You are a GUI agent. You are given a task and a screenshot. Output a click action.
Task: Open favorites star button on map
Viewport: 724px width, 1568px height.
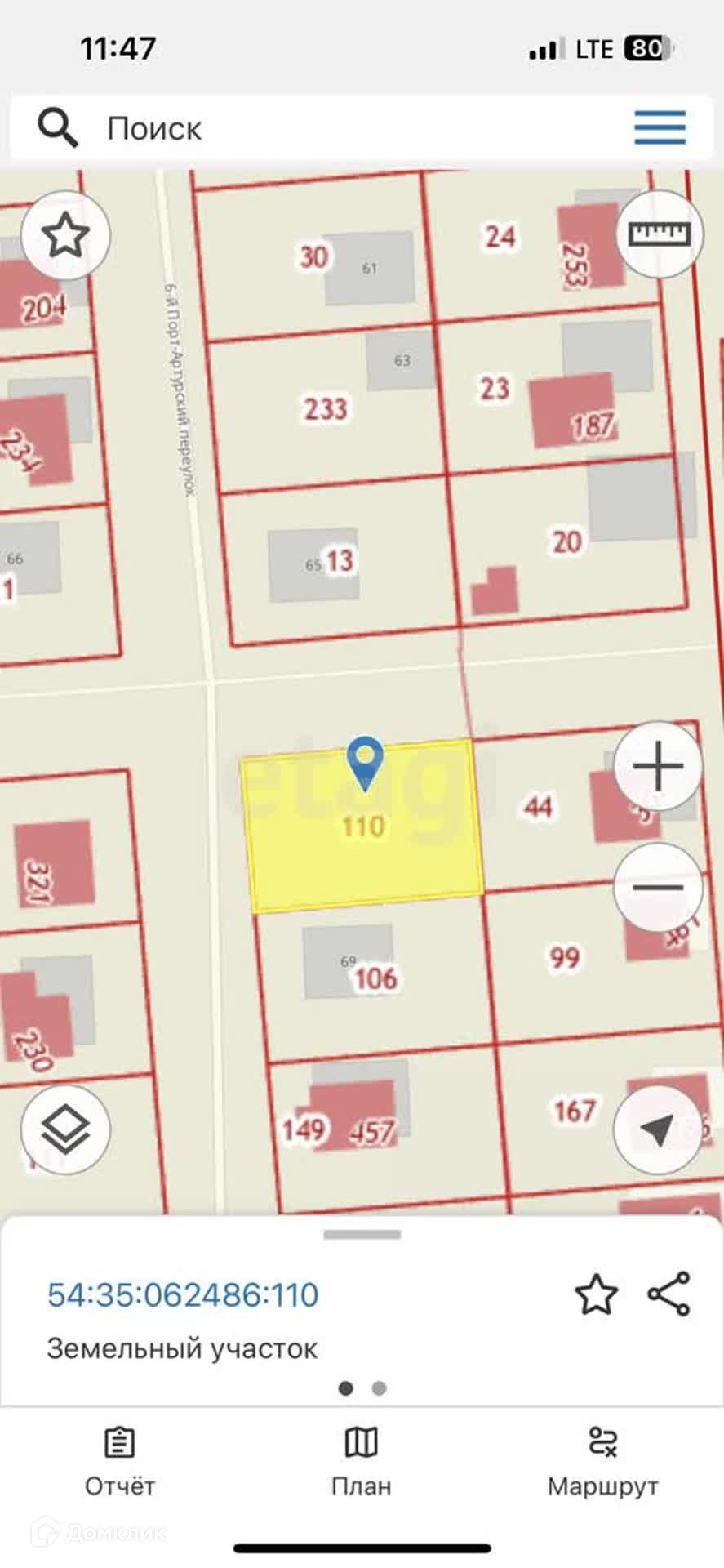(x=65, y=235)
